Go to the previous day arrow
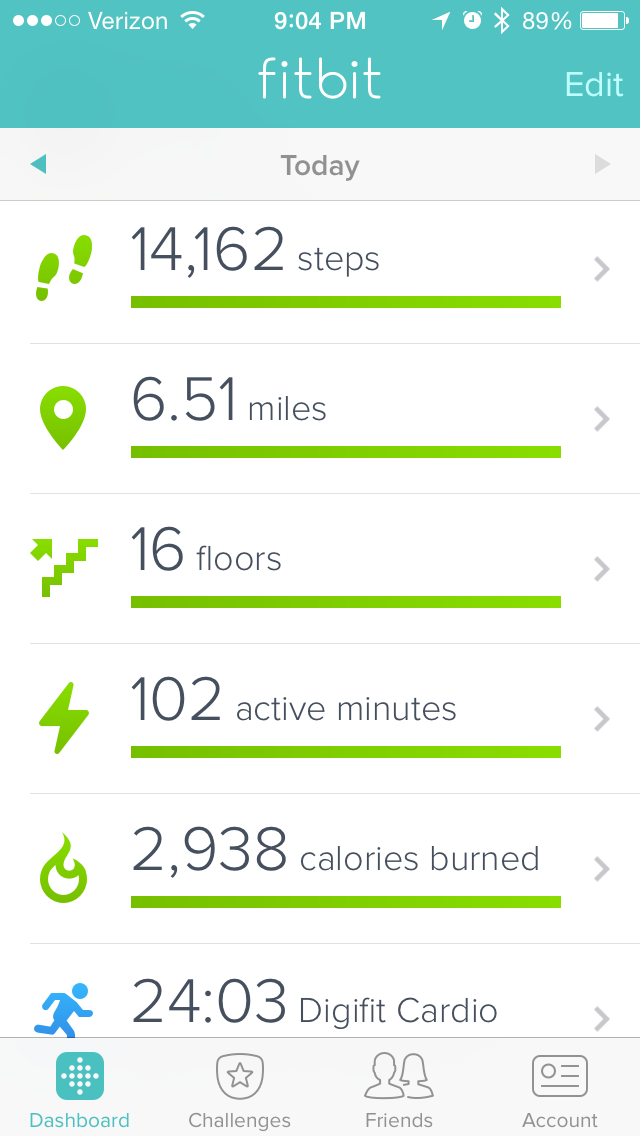This screenshot has width=640, height=1136. click(38, 165)
